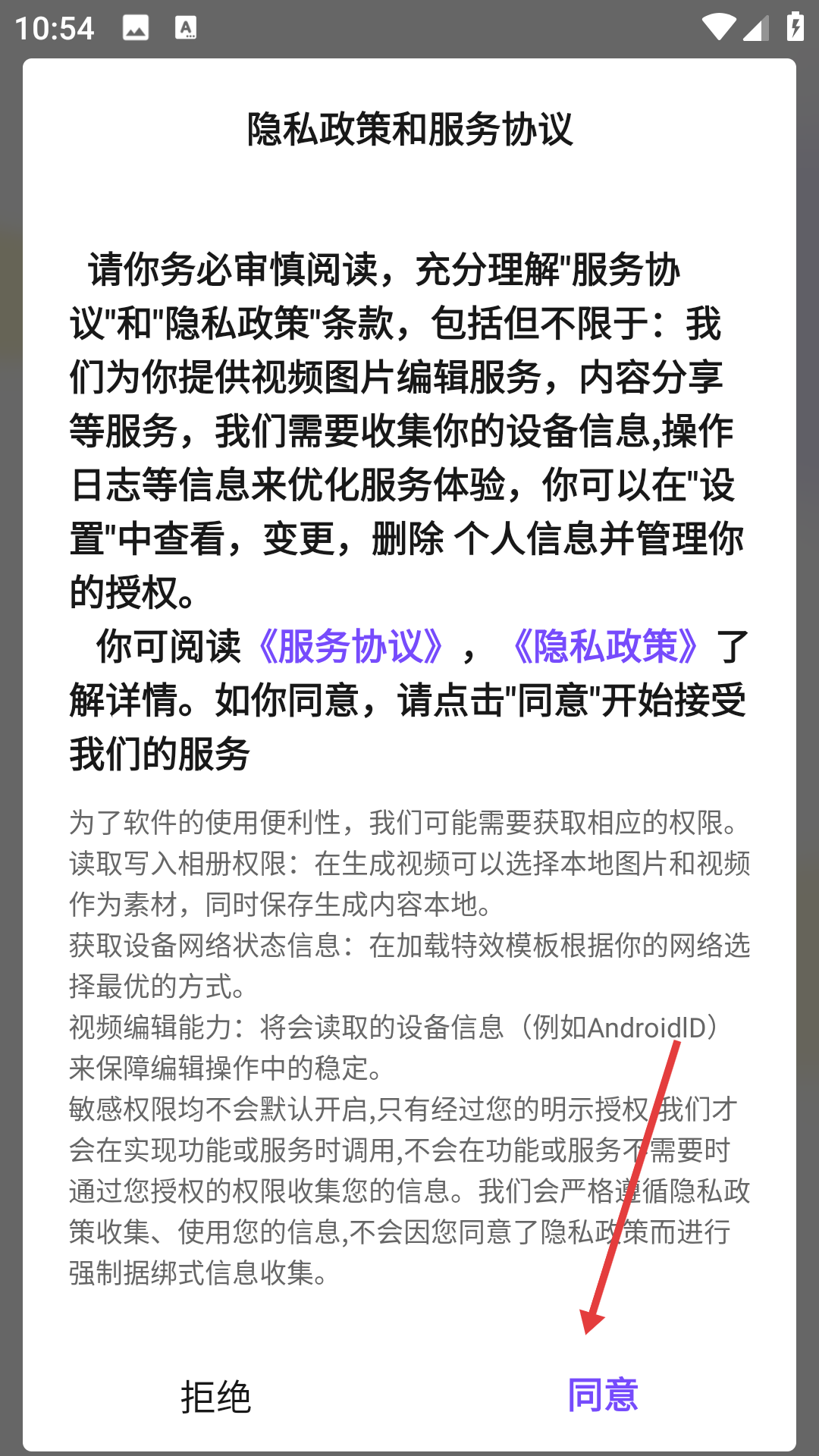Tap 同意 to accept the agreement
Screen dimensions: 819x1456
pos(603,1395)
